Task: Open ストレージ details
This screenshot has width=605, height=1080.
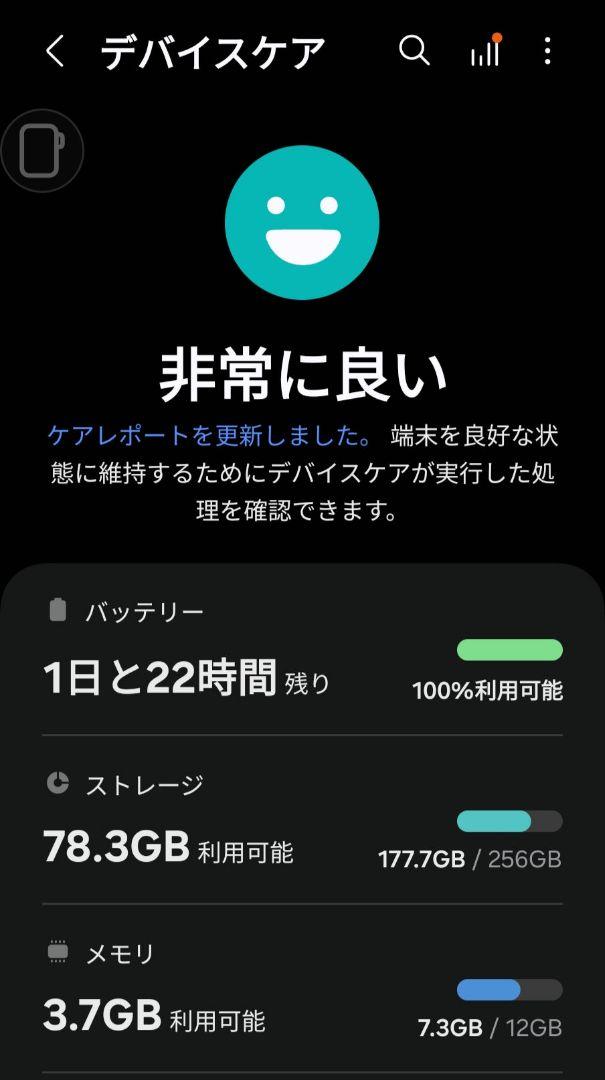Action: tap(302, 820)
